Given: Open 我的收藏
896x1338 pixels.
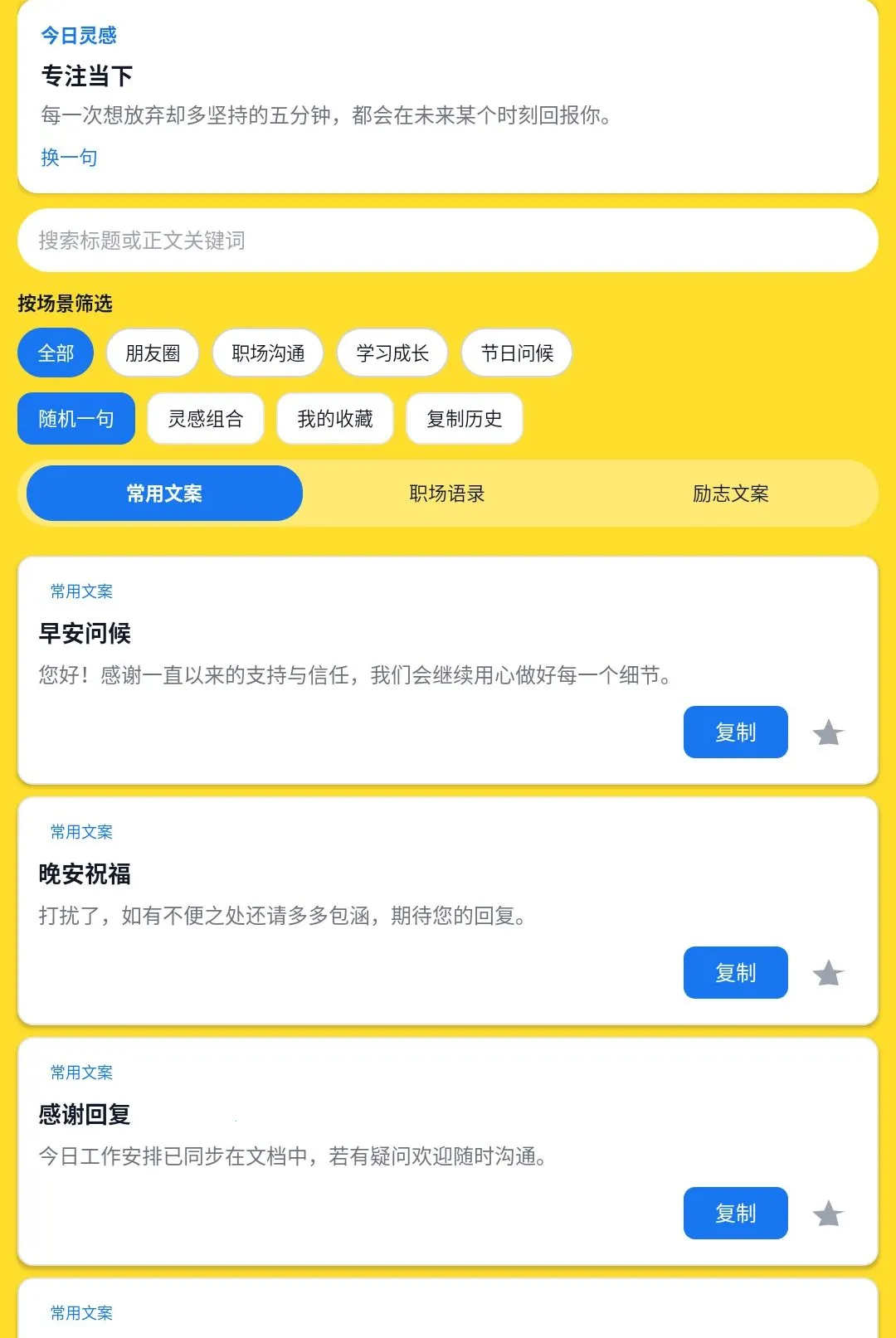Looking at the screenshot, I should (x=335, y=418).
